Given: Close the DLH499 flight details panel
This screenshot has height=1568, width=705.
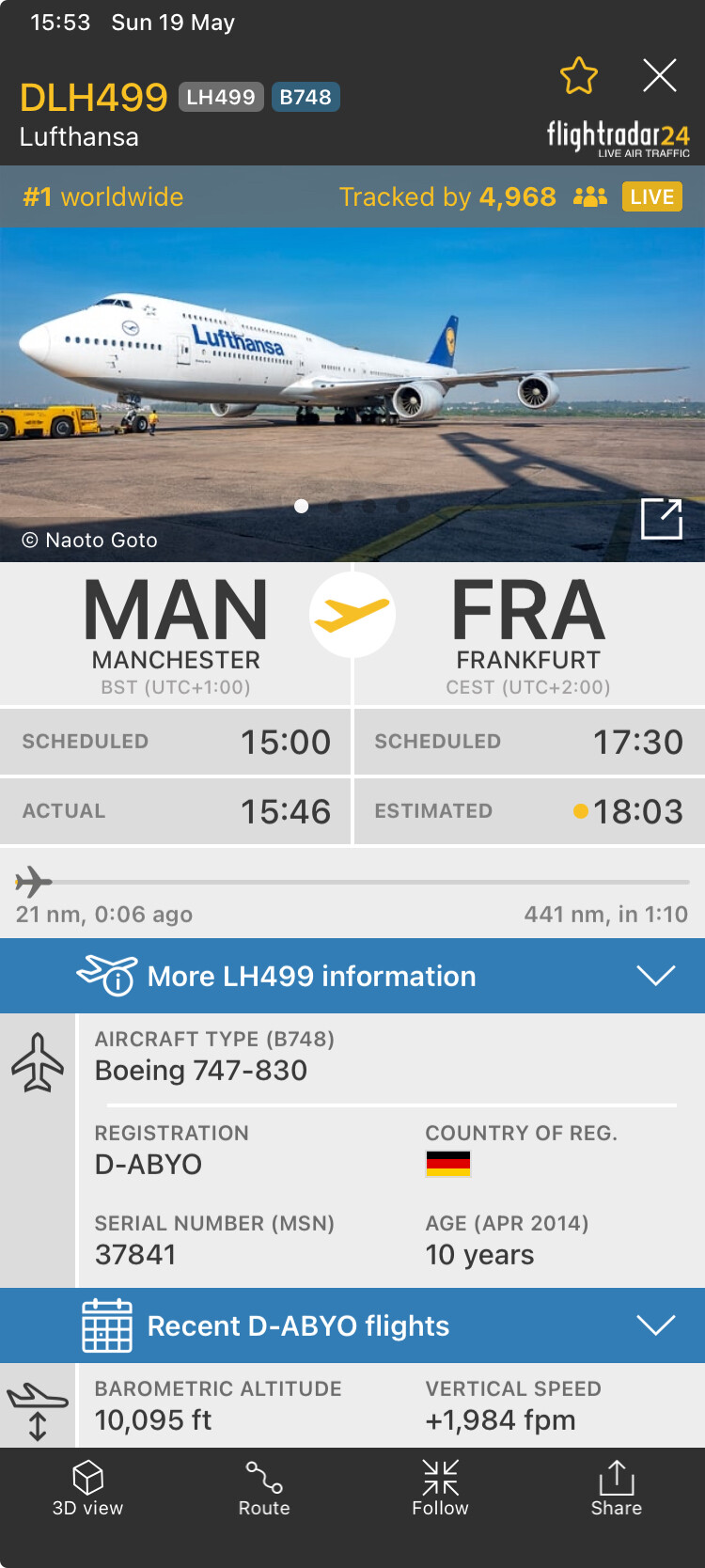Looking at the screenshot, I should [659, 75].
